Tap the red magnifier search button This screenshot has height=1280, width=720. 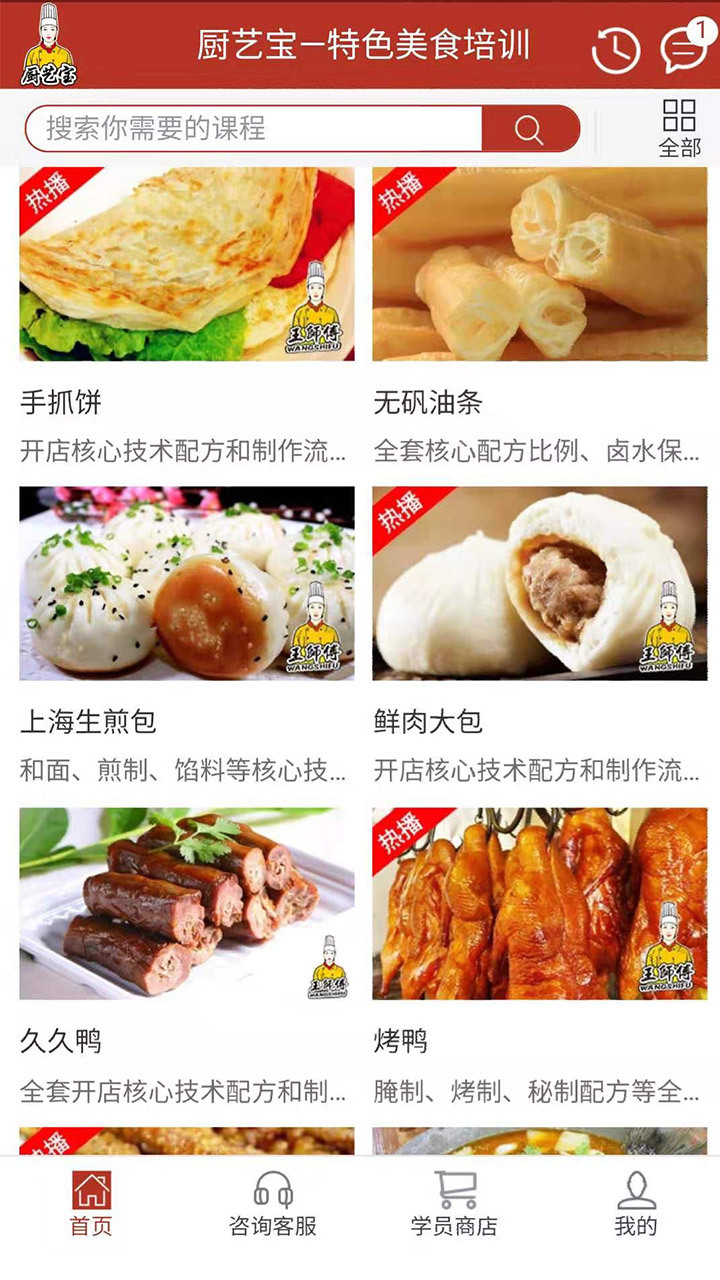(530, 129)
